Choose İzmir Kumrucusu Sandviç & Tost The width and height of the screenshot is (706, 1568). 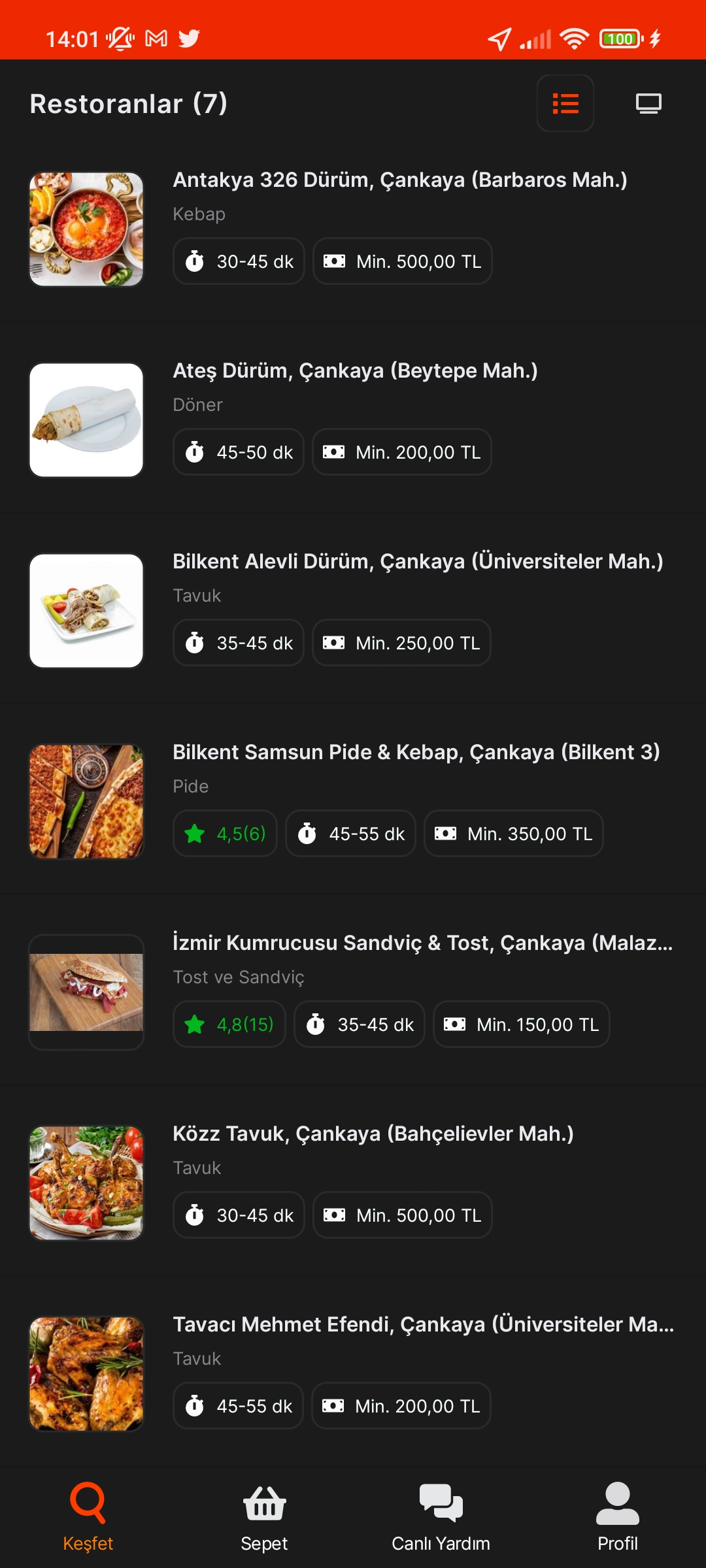(422, 943)
